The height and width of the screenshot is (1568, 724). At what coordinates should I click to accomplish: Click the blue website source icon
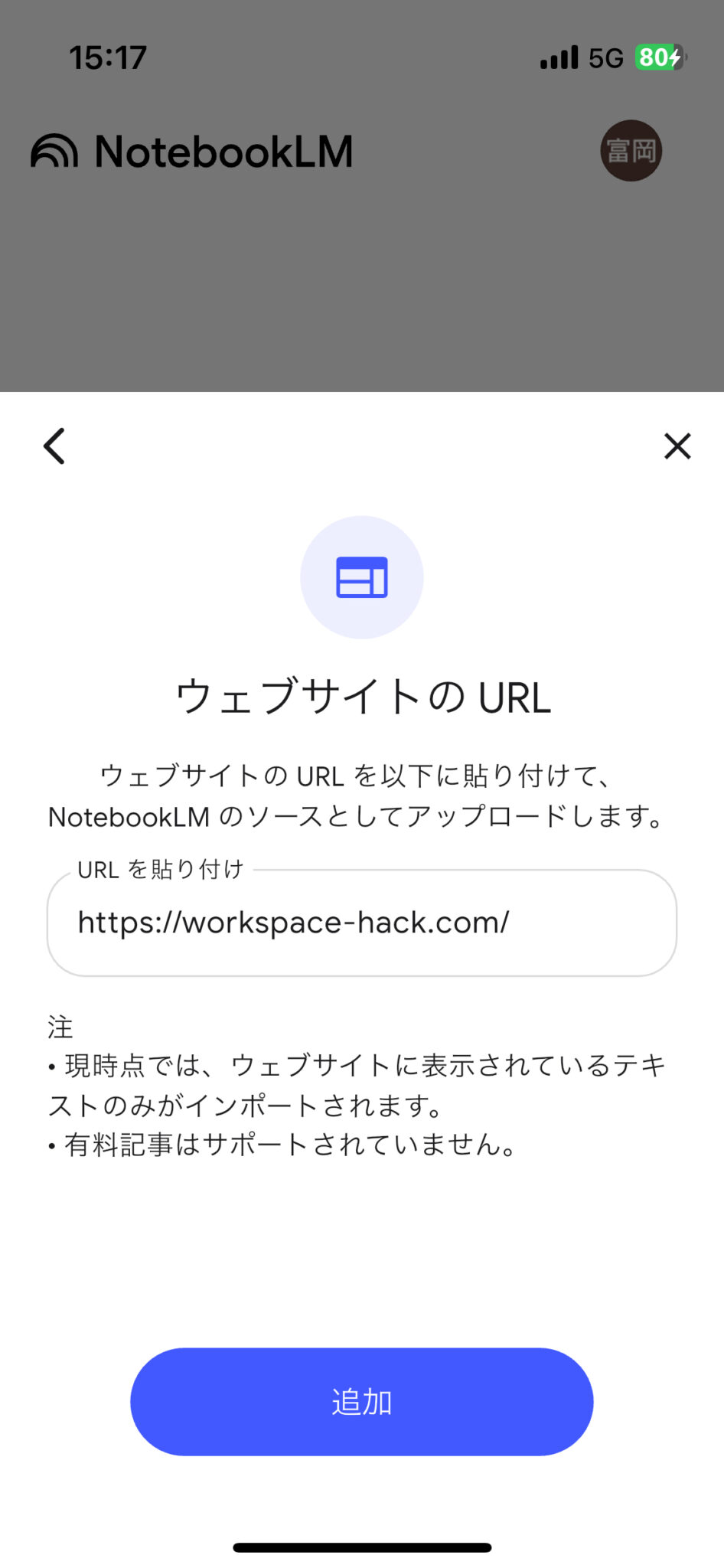(361, 578)
